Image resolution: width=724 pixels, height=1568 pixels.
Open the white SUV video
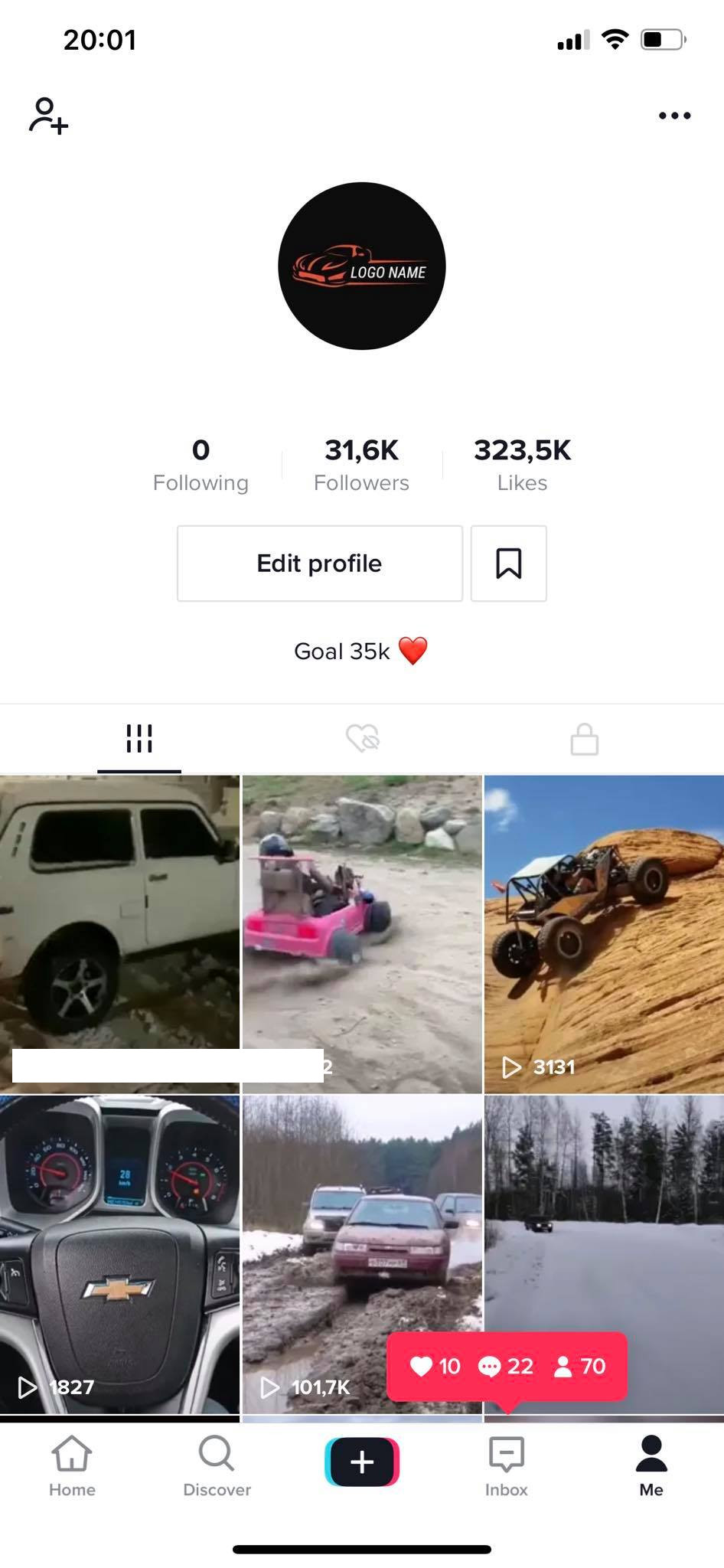click(119, 934)
